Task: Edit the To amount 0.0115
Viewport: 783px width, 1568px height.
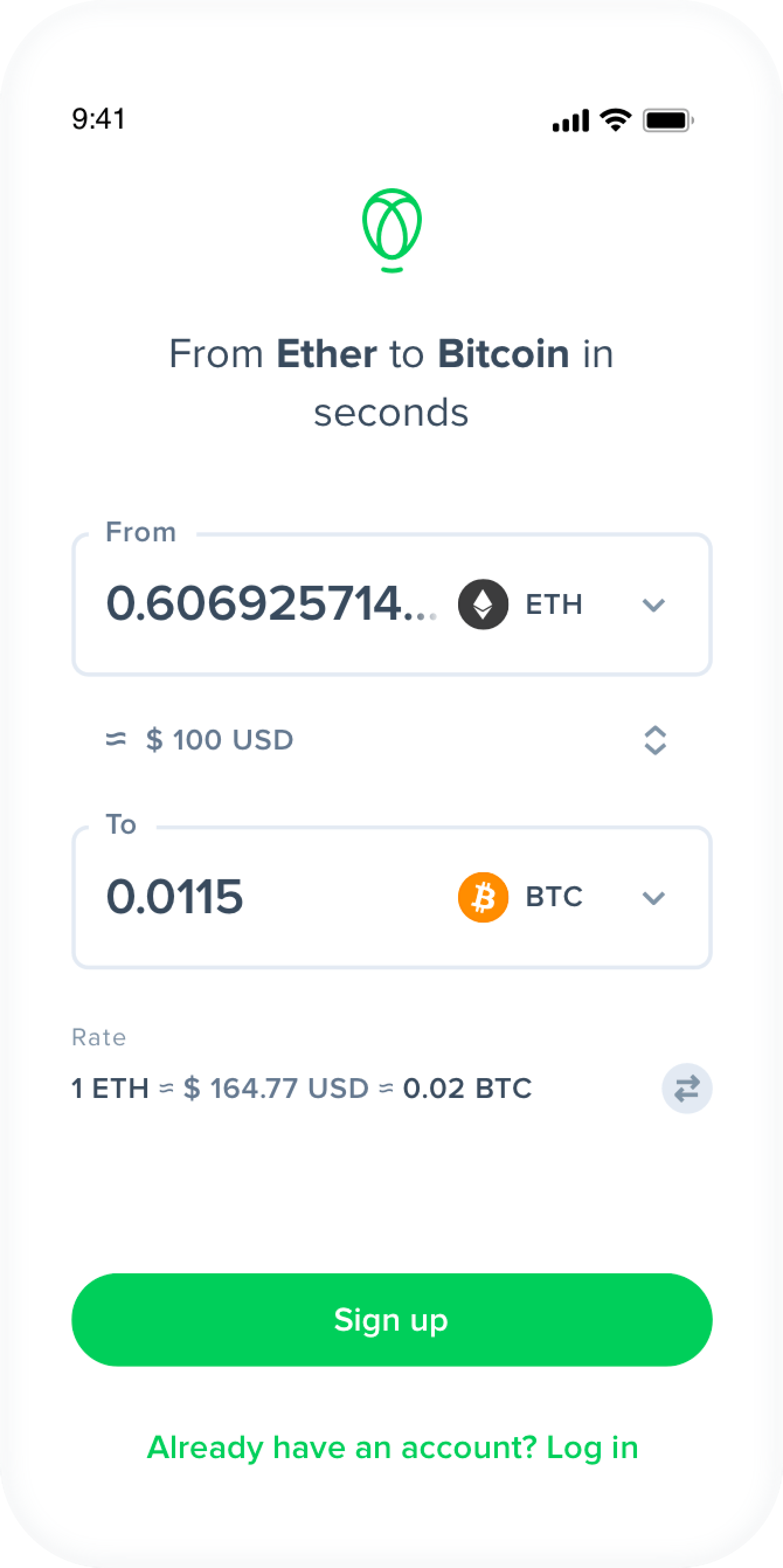Action: pyautogui.click(x=175, y=897)
